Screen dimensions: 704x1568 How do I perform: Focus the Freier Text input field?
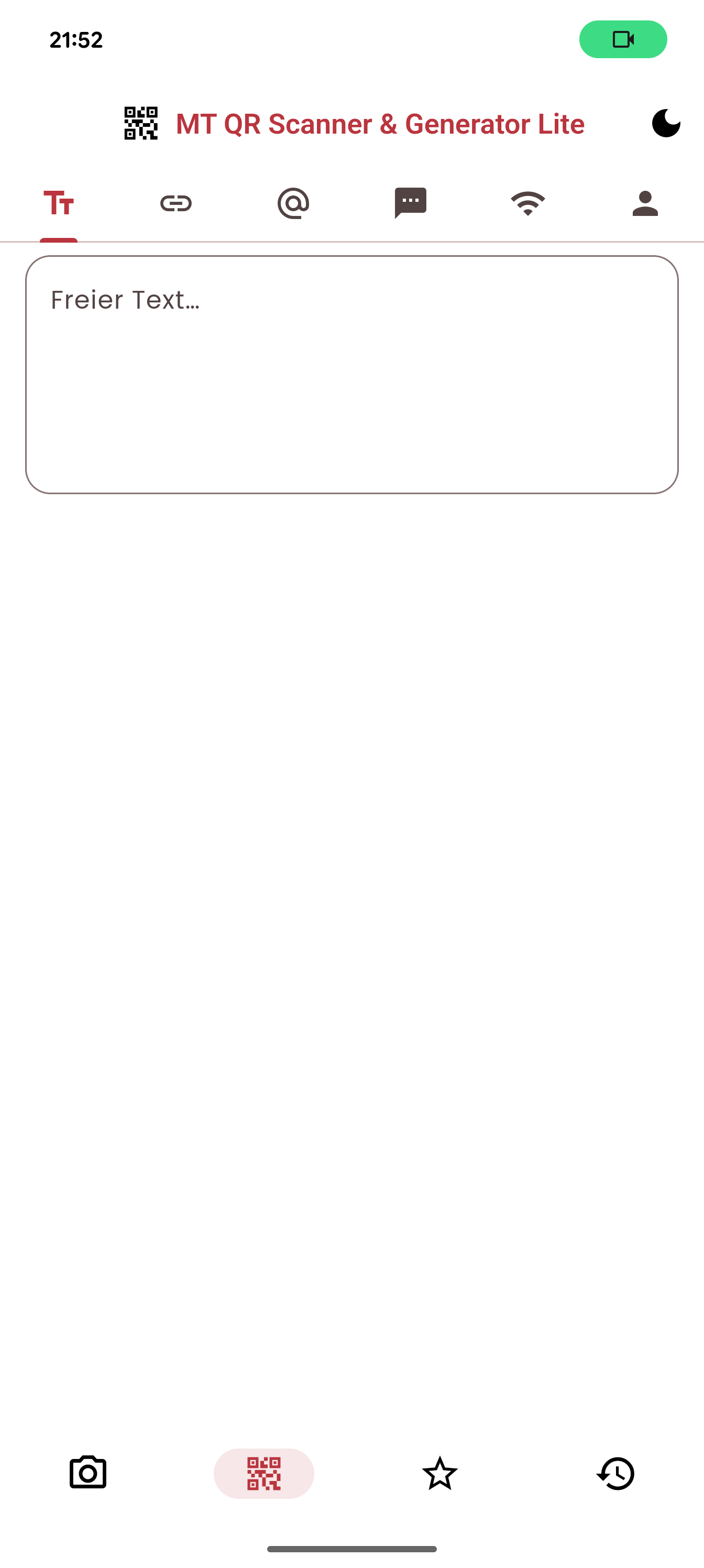point(351,374)
